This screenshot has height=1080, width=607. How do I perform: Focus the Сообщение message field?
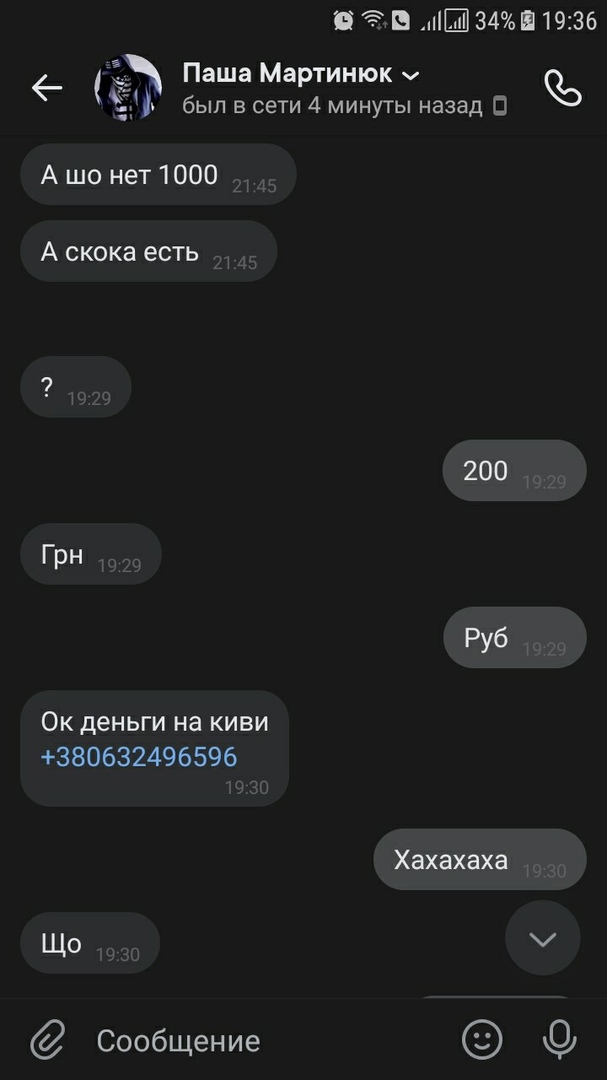click(260, 1040)
